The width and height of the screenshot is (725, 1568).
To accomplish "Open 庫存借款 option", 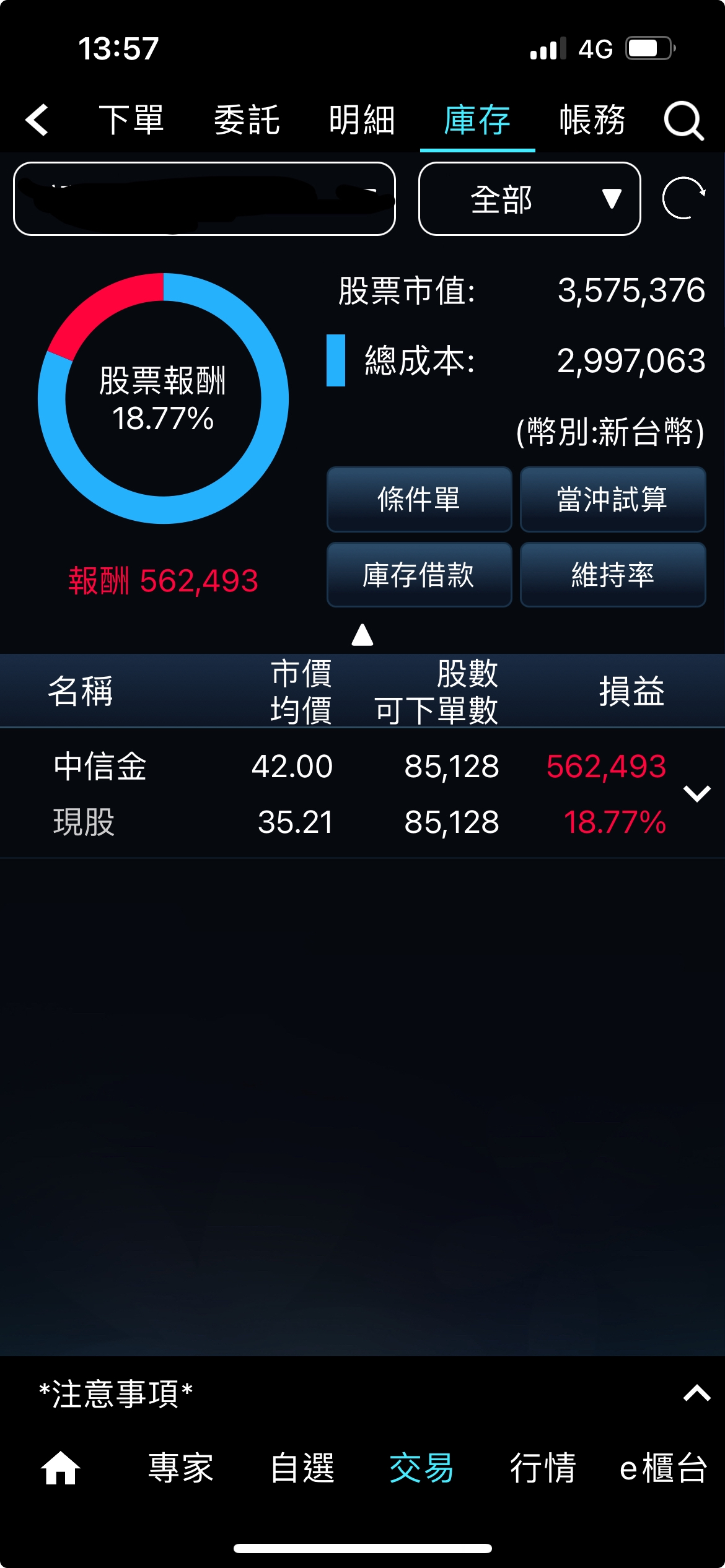I will click(419, 575).
